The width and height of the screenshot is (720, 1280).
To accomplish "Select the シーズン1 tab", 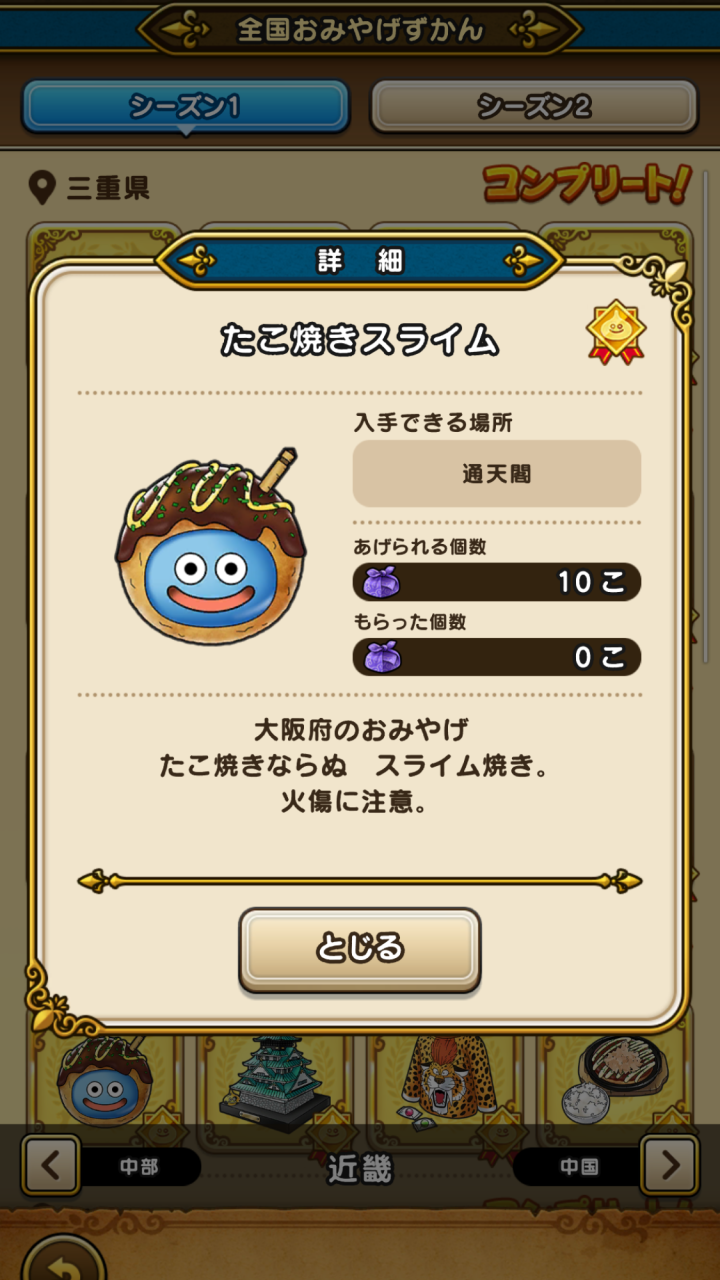I will click(x=185, y=106).
